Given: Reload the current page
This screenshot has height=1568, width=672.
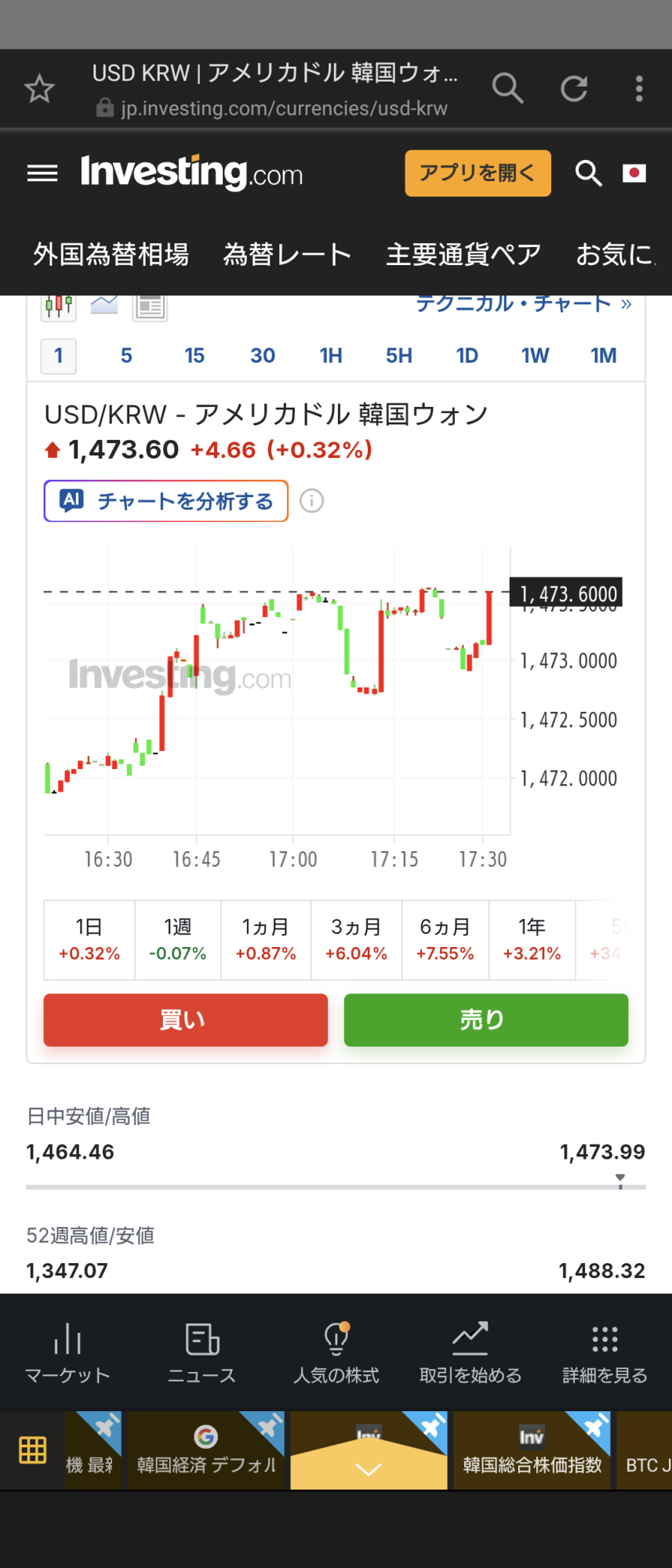Looking at the screenshot, I should point(574,89).
